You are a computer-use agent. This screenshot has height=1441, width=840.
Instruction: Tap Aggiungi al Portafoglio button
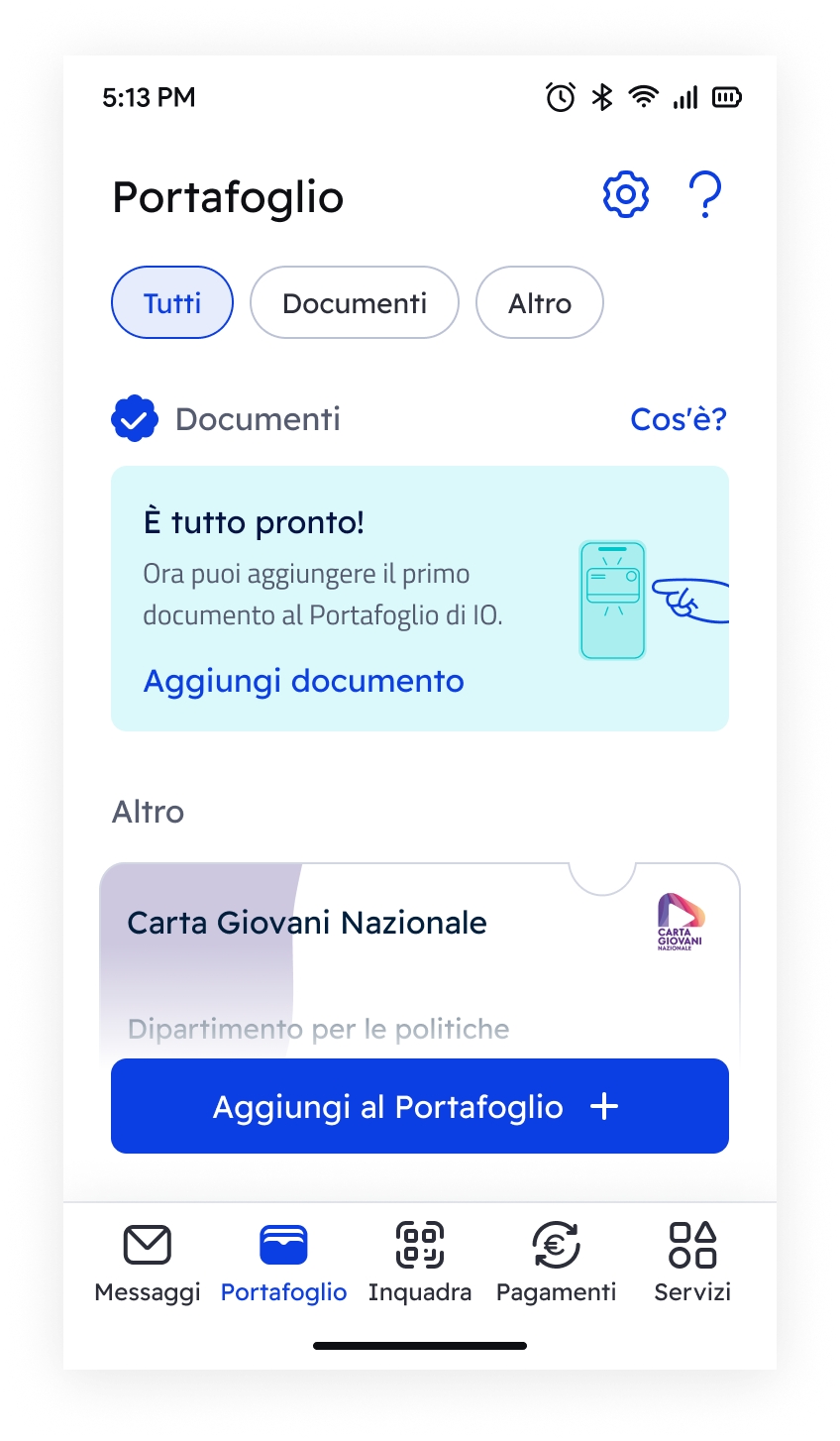coord(420,1106)
